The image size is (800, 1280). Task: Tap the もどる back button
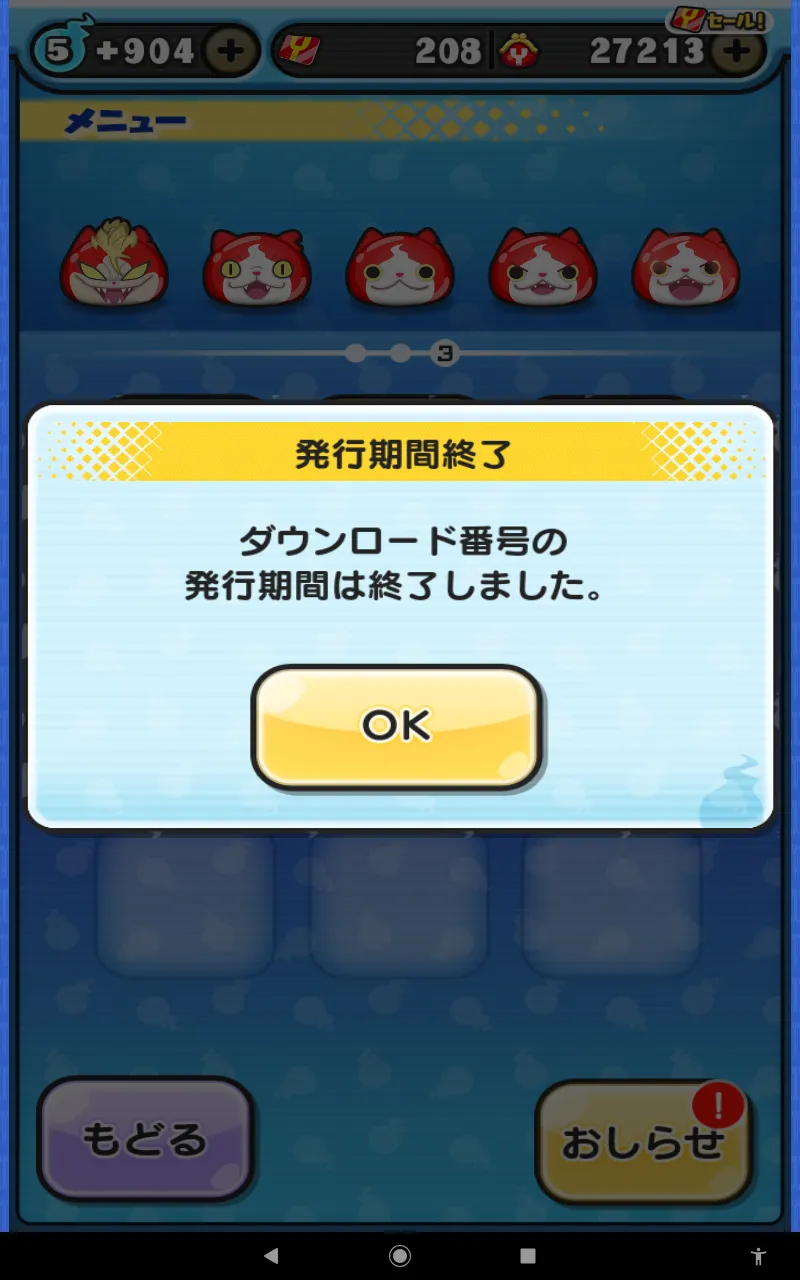click(145, 1140)
